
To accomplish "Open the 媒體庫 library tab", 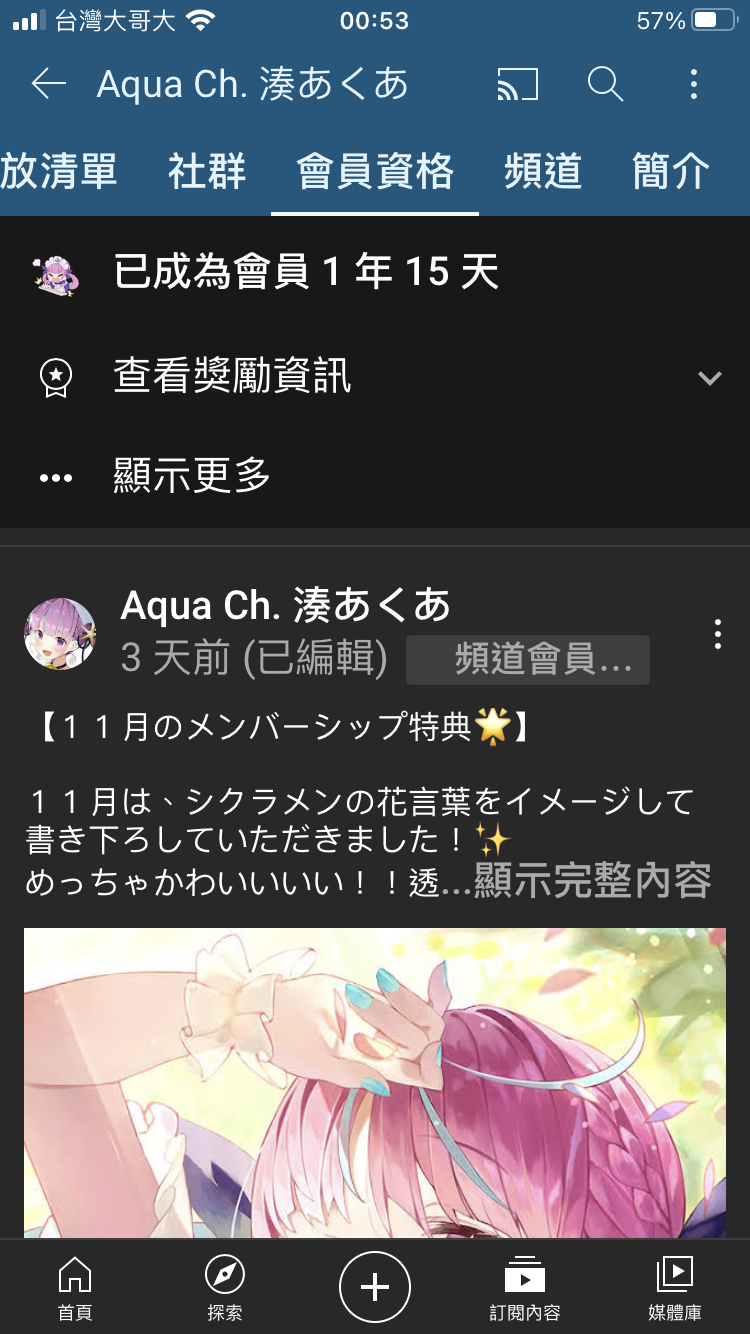I will (675, 1287).
